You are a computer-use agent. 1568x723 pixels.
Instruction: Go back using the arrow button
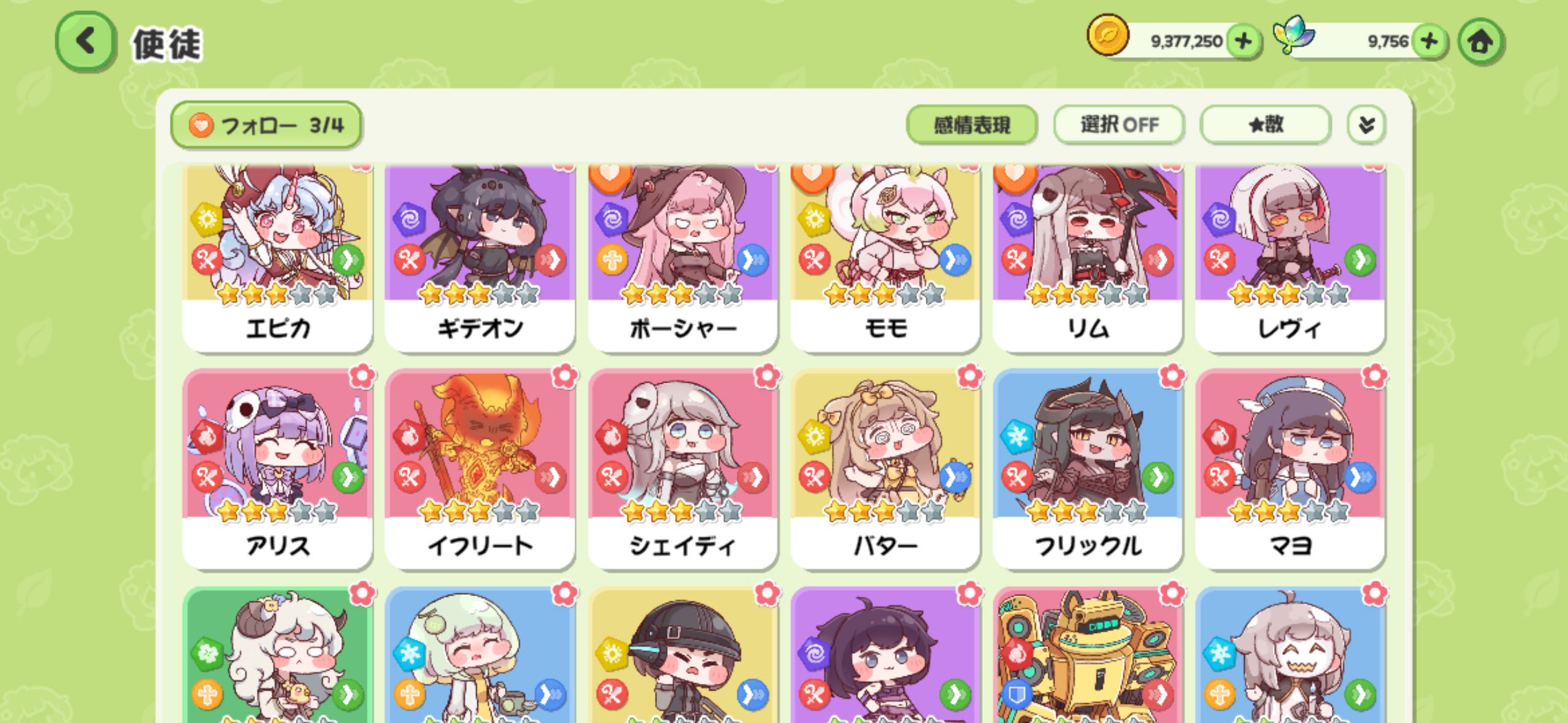click(86, 42)
